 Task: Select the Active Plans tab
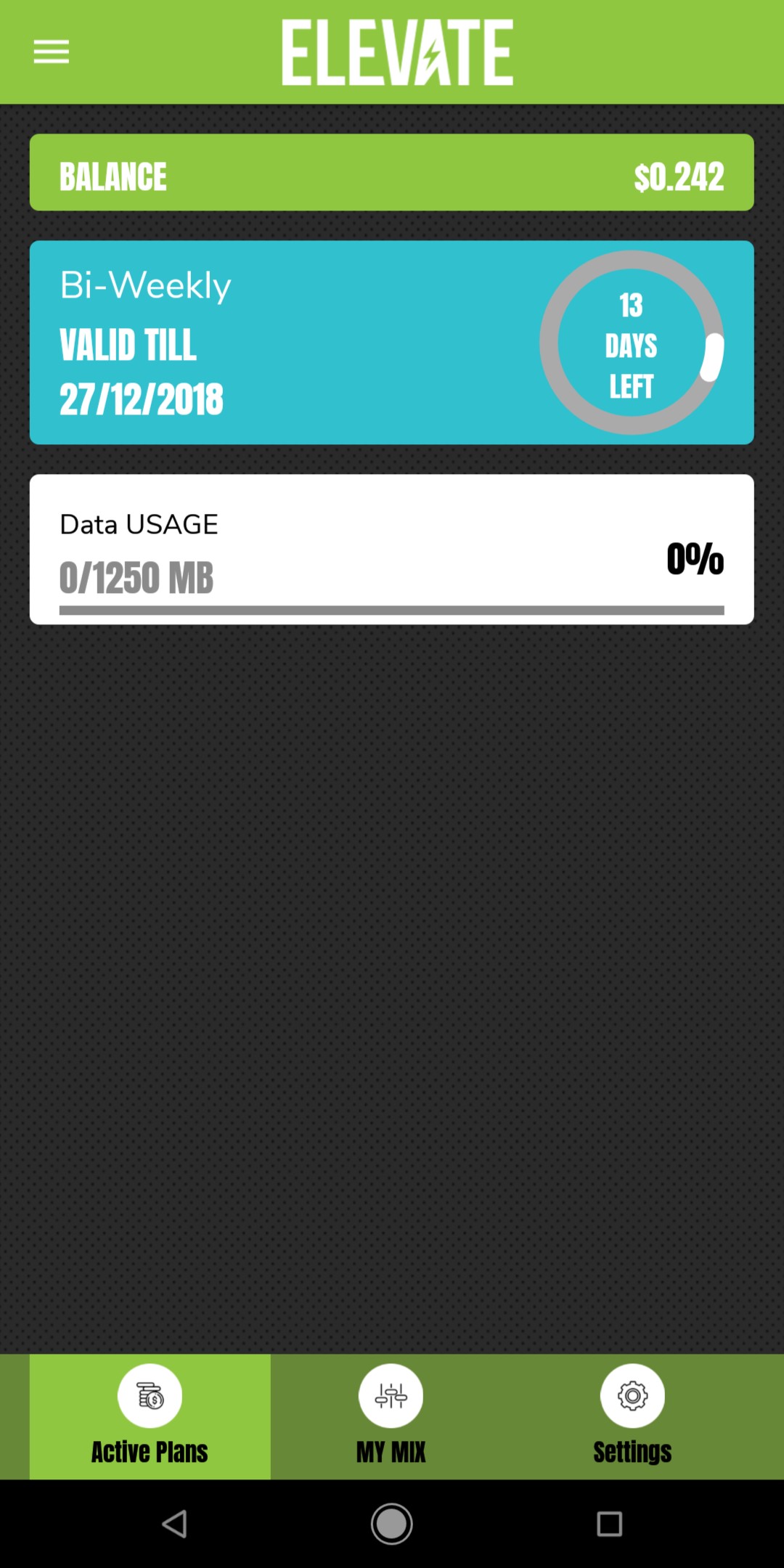coord(150,1416)
